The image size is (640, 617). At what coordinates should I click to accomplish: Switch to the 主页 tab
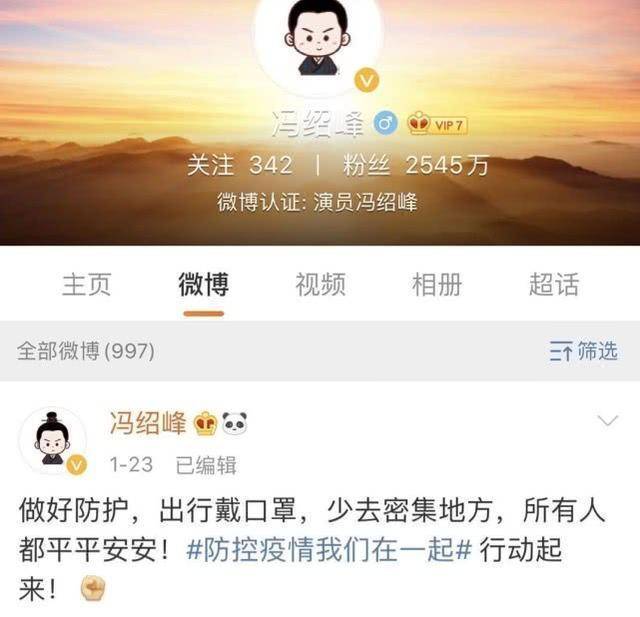tap(87, 285)
